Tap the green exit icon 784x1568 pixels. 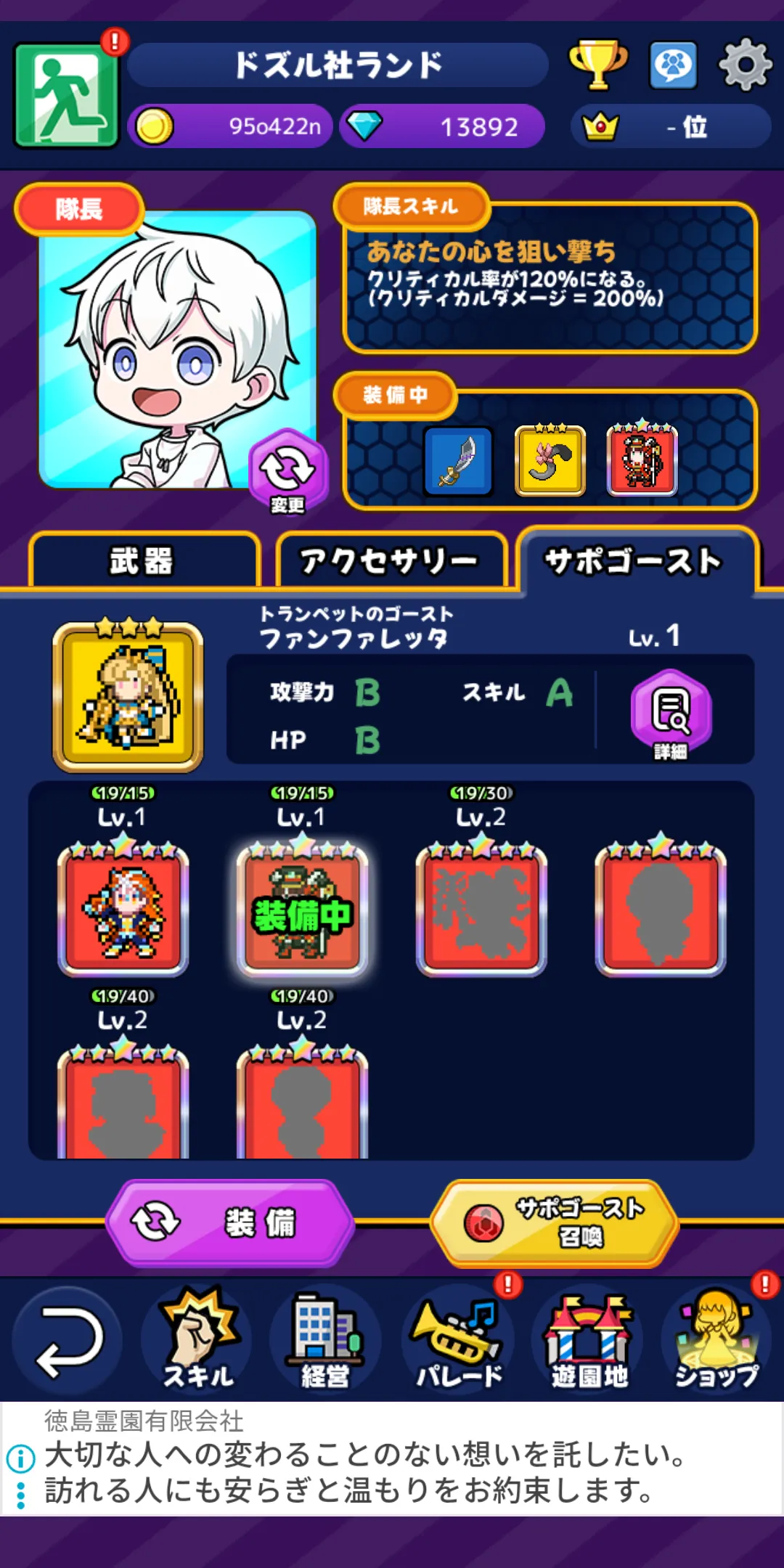(67, 94)
